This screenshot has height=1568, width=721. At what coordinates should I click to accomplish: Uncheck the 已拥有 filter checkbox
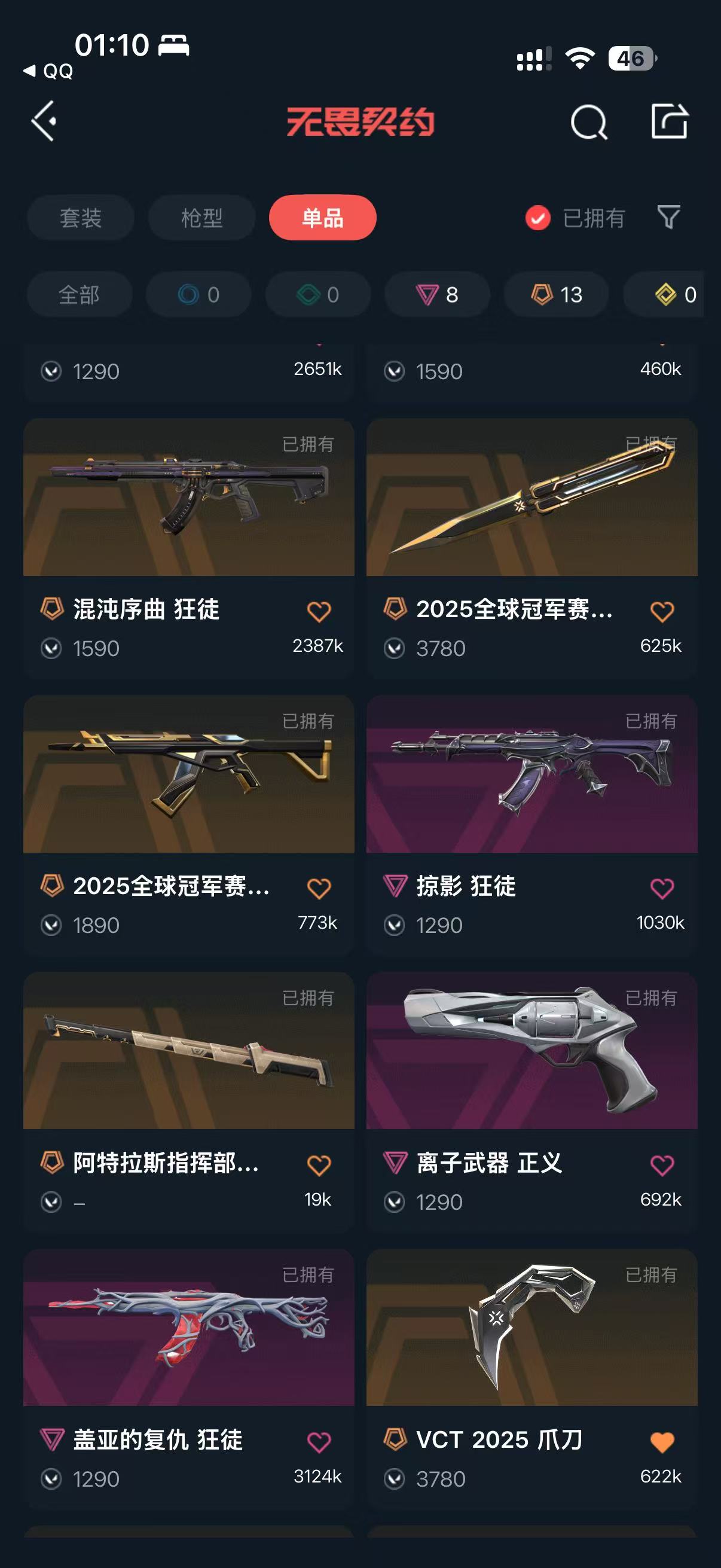(538, 218)
